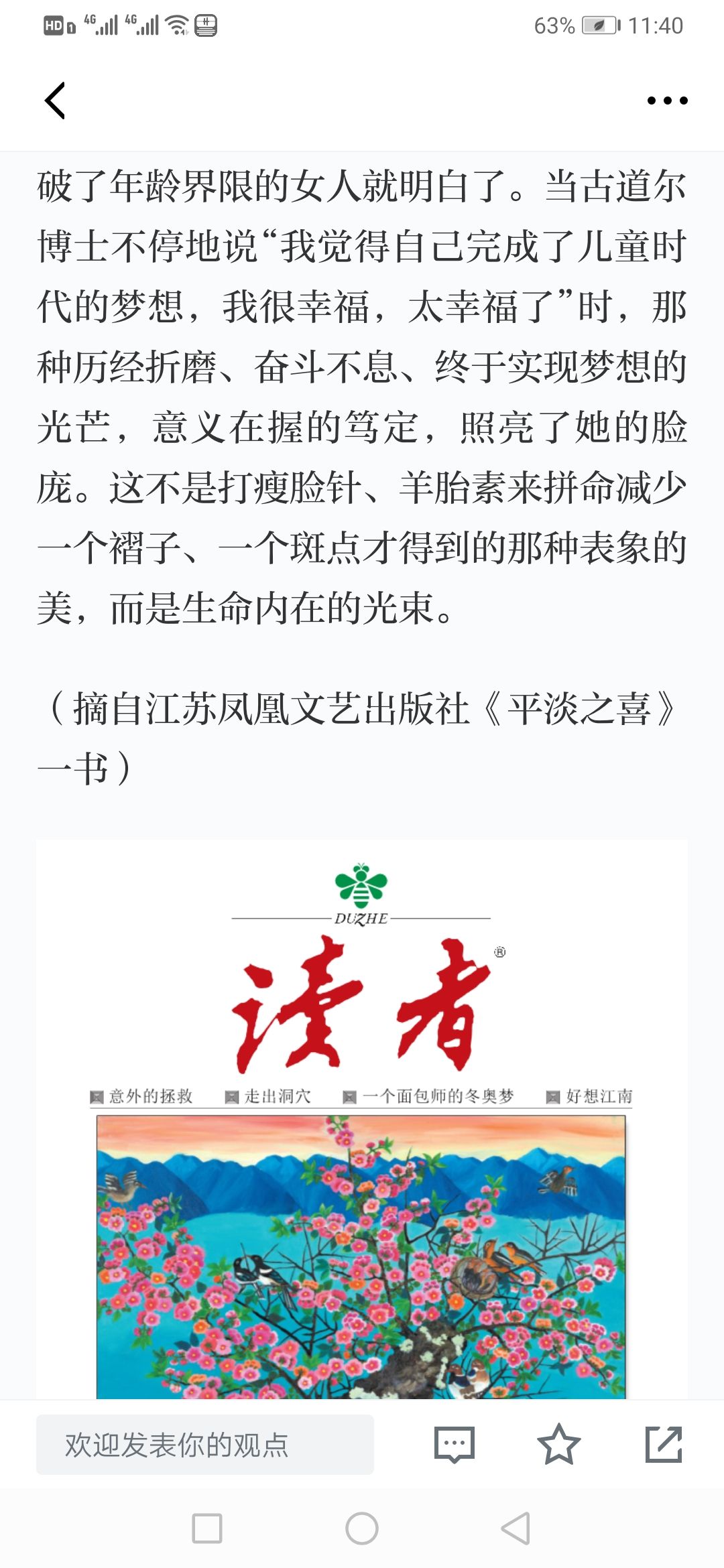724x1568 pixels.
Task: Open the three-dot overflow menu
Action: click(667, 101)
